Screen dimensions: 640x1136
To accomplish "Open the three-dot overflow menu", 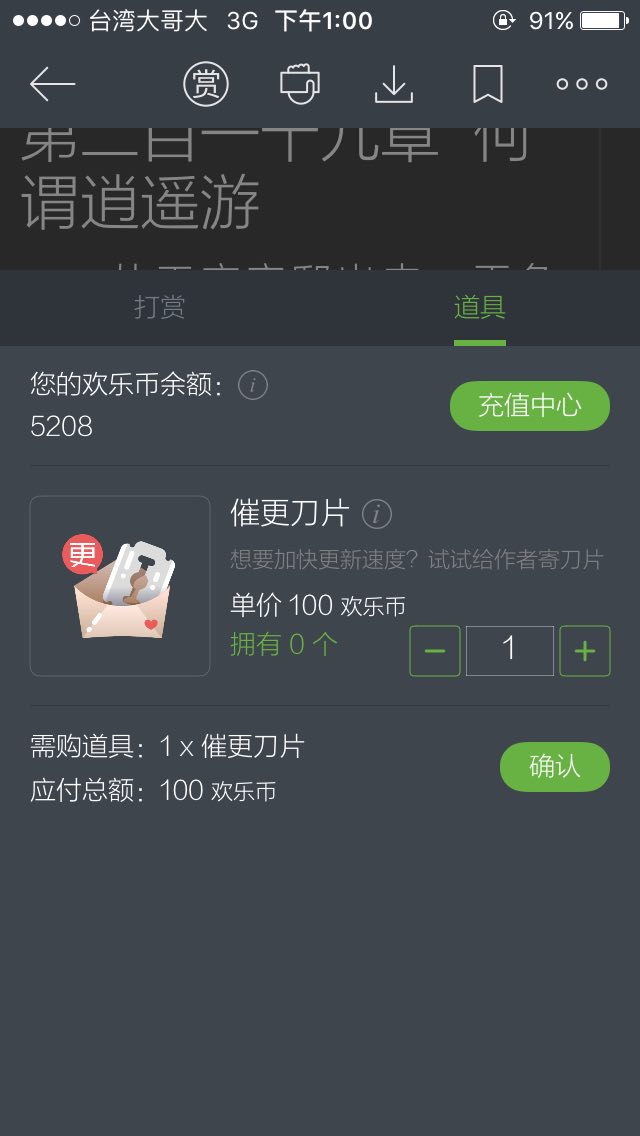I will point(582,85).
